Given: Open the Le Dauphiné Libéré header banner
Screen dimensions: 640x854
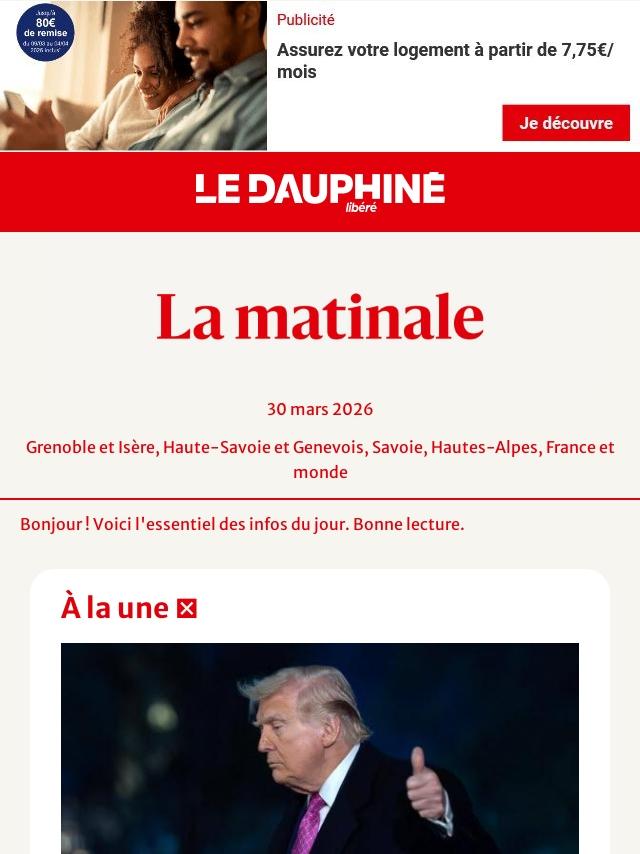Looking at the screenshot, I should coord(320,191).
